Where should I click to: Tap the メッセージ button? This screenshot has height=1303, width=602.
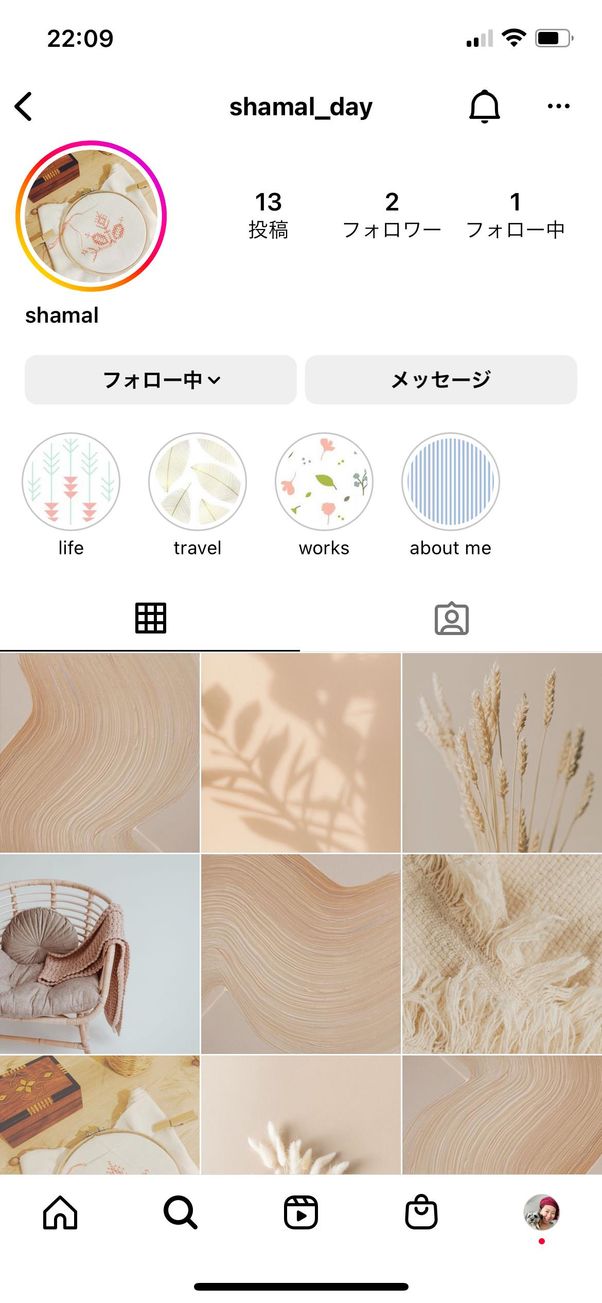pyautogui.click(x=441, y=380)
